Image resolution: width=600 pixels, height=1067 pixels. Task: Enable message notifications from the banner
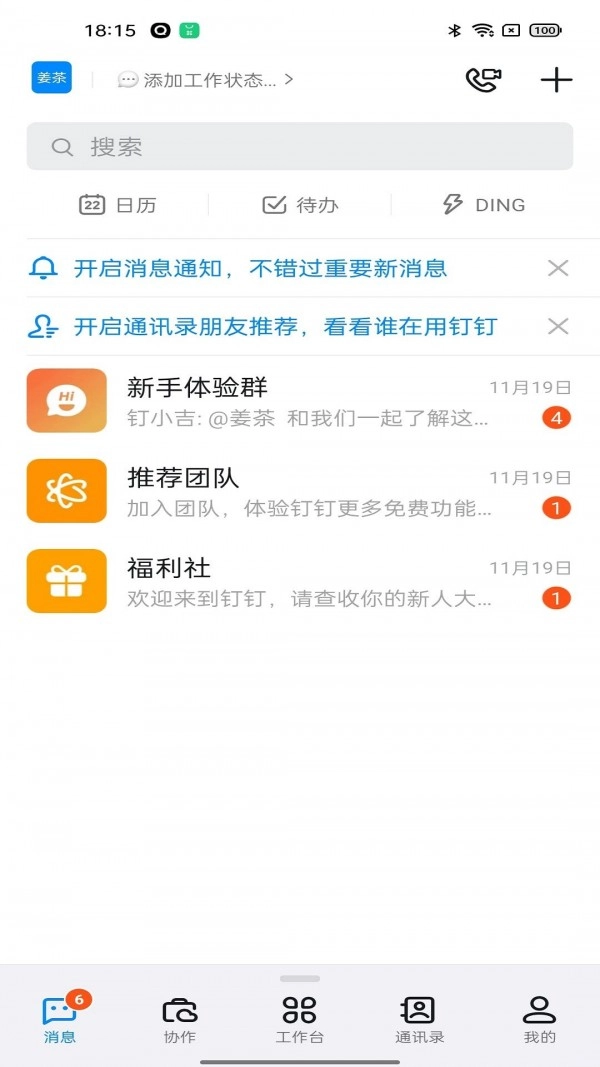click(260, 268)
